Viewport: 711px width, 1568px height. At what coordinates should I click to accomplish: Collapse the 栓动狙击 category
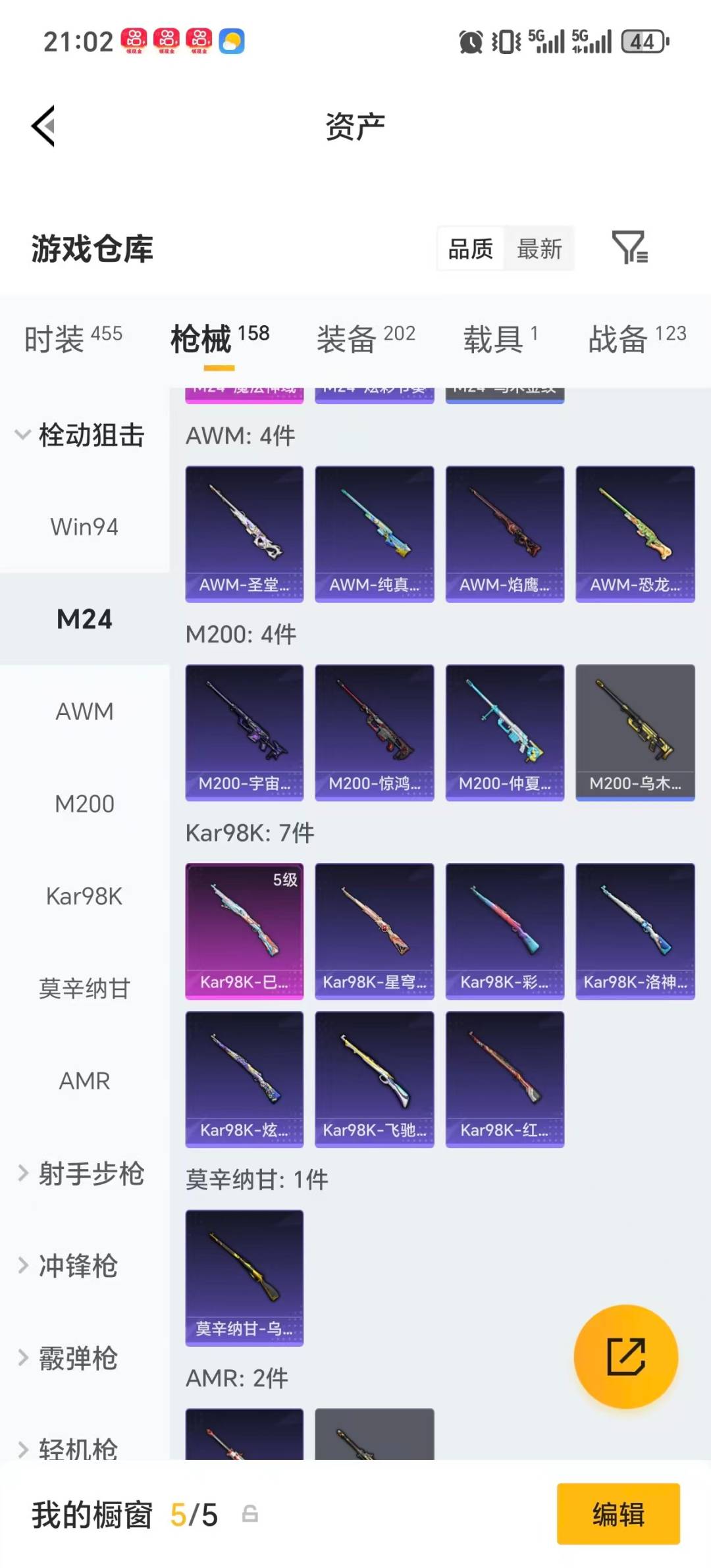coord(84,434)
